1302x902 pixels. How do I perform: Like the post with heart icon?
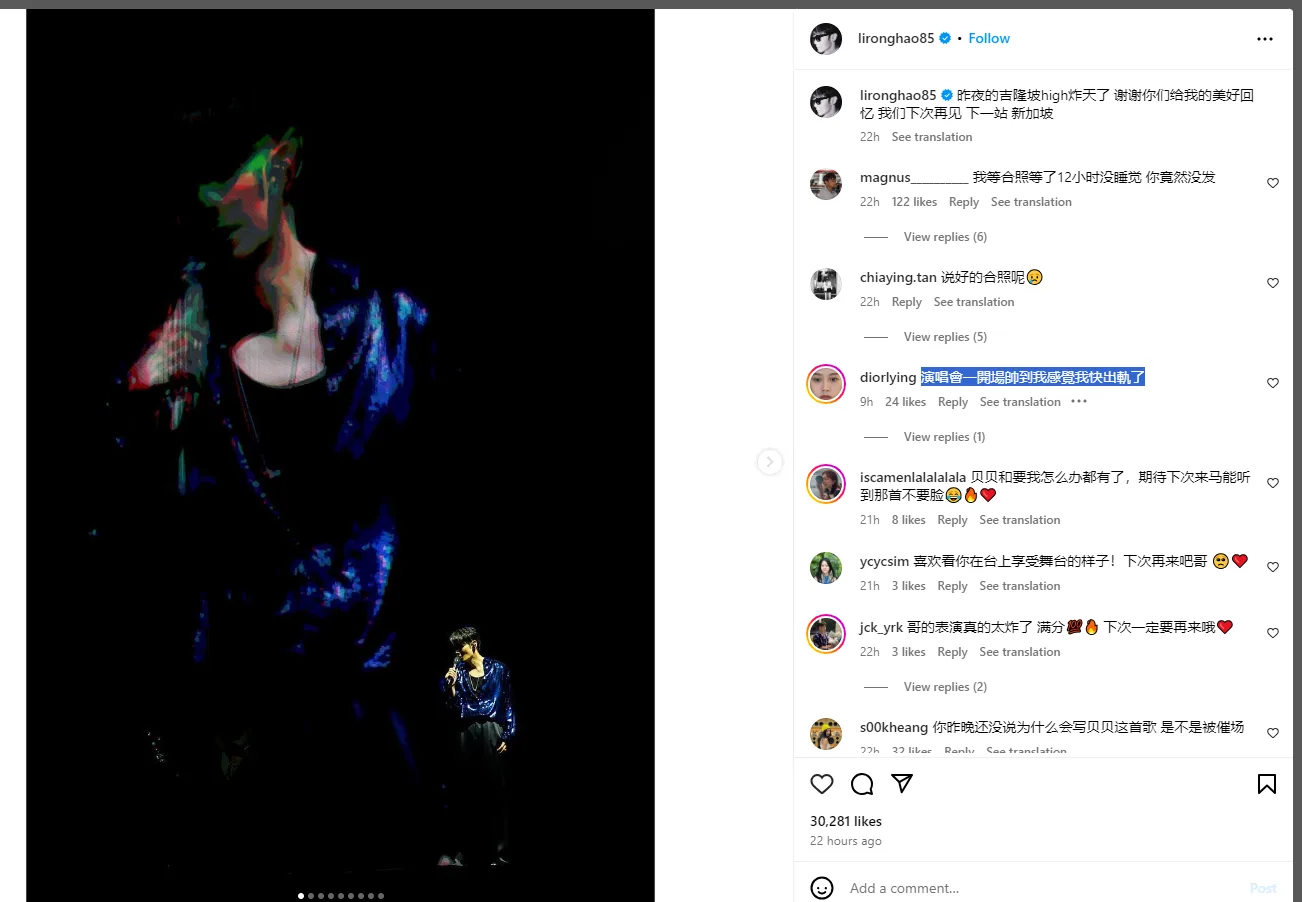coord(821,784)
